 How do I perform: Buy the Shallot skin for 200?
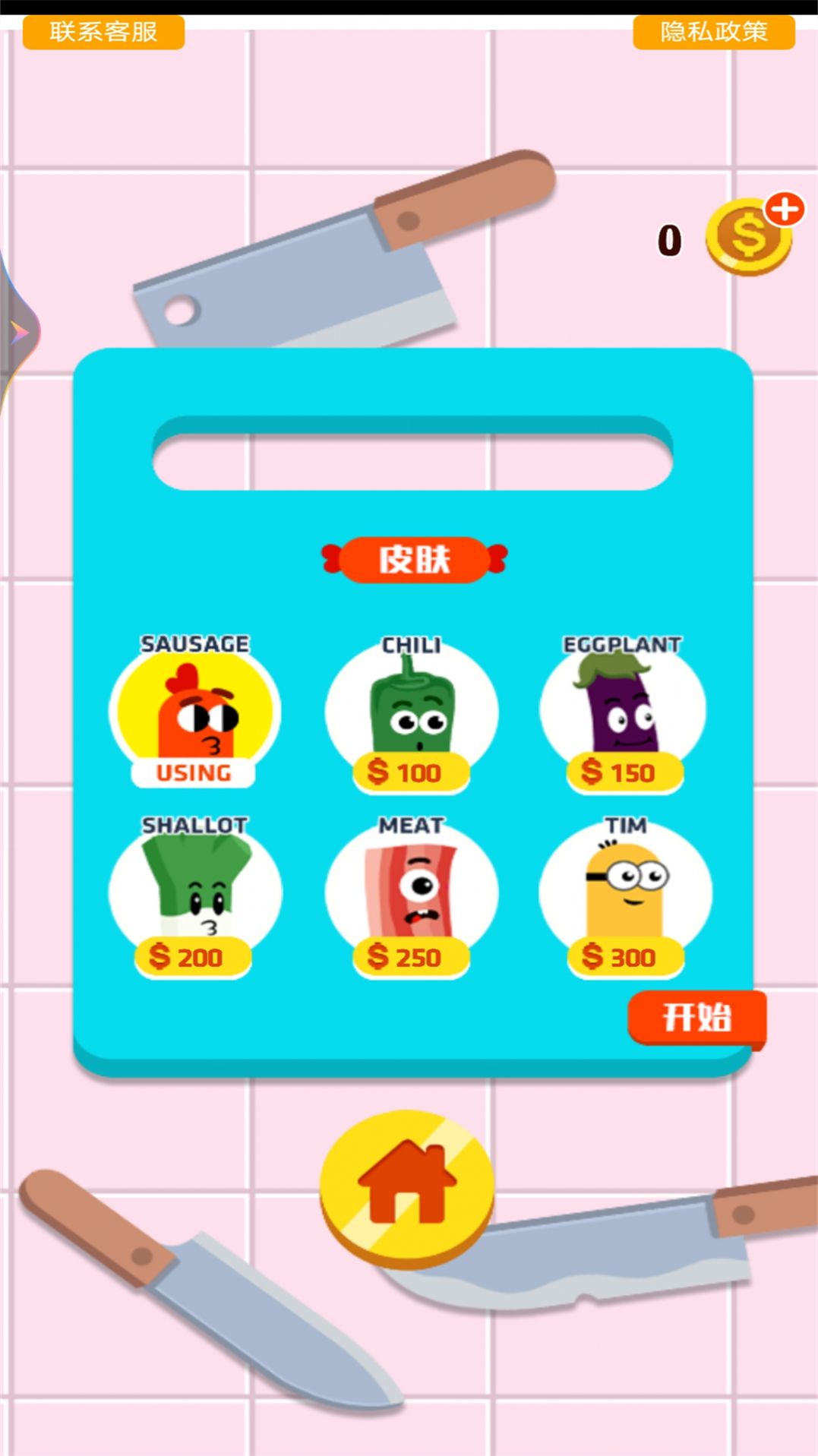click(x=193, y=957)
